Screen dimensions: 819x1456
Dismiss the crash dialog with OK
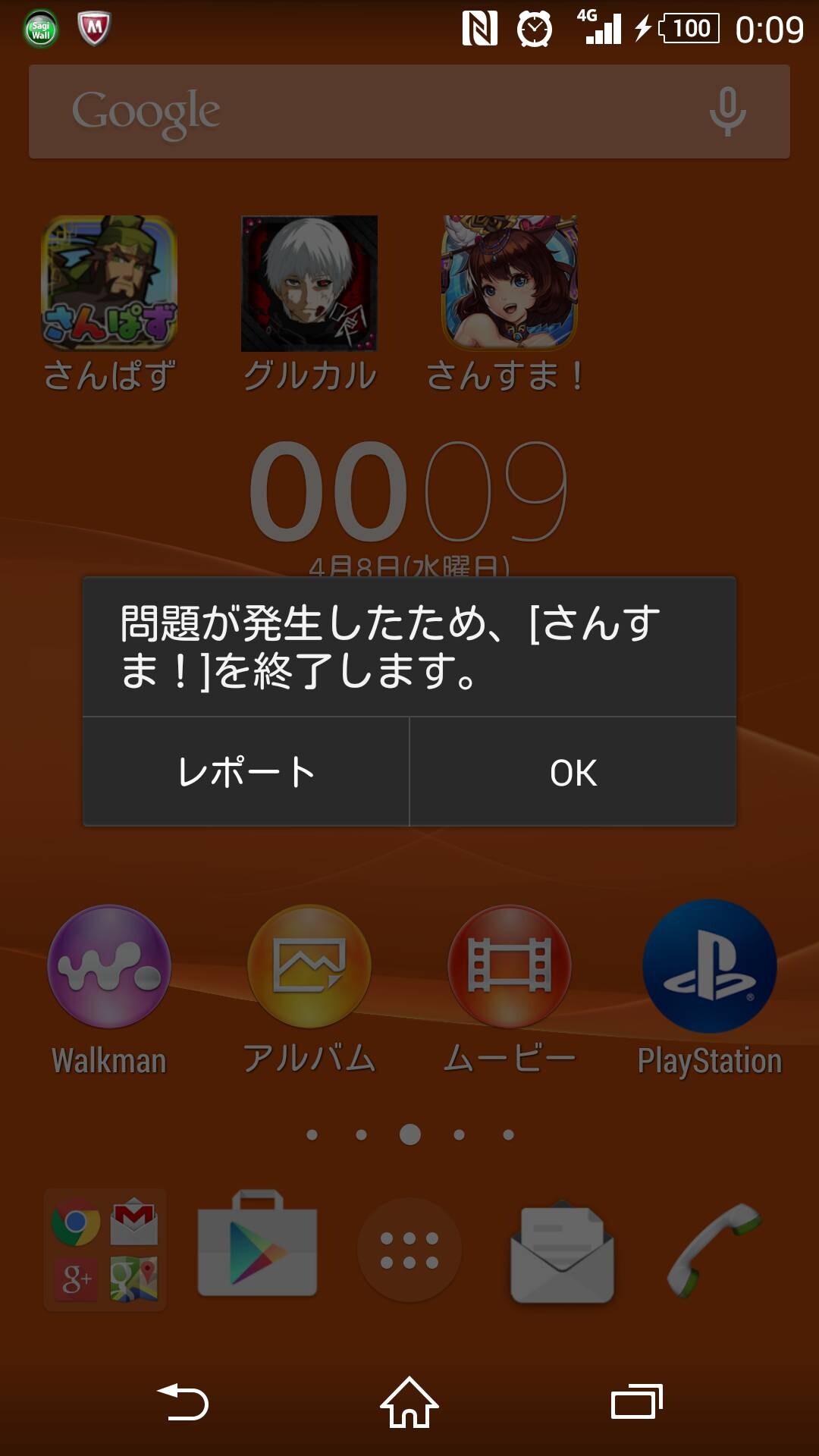coord(573,772)
